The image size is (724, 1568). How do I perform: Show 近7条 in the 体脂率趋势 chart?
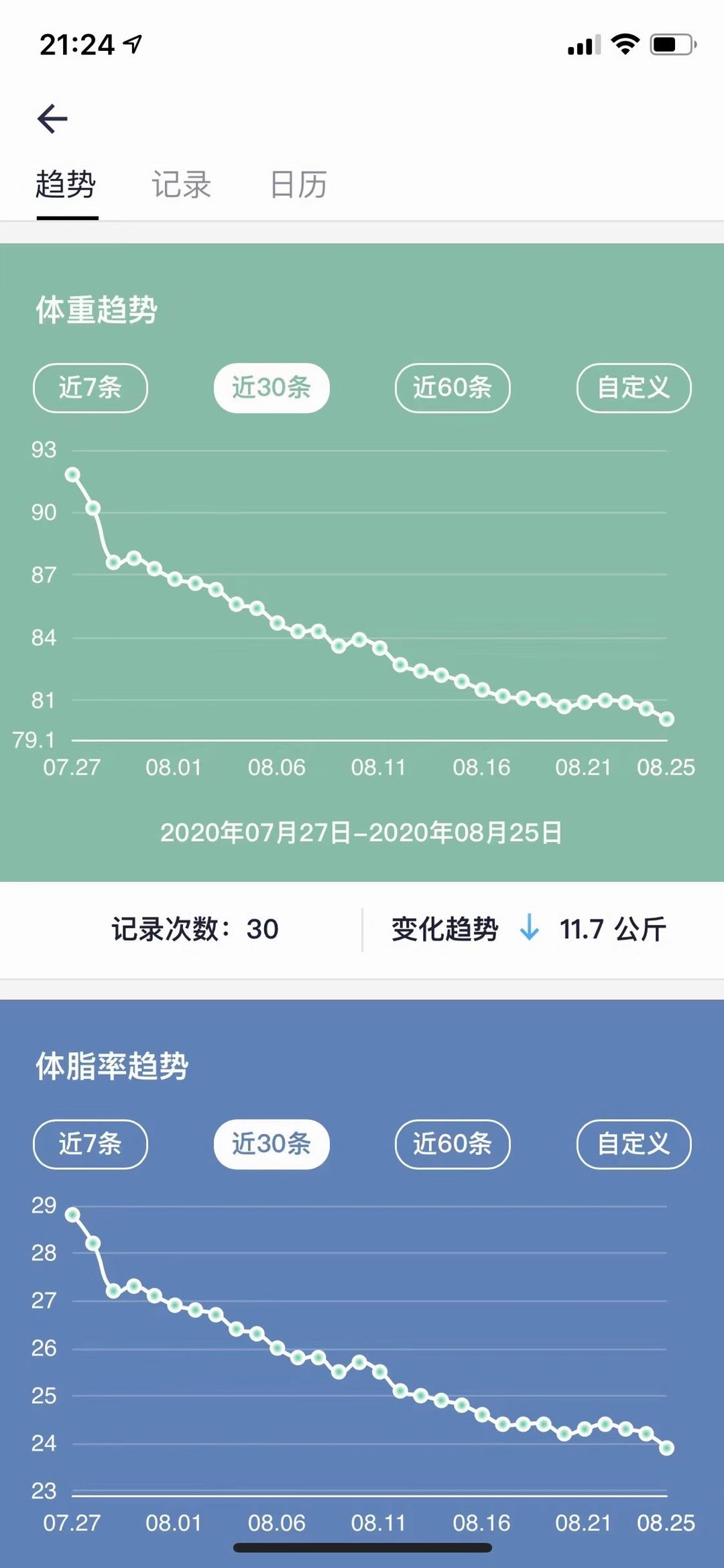90,1144
